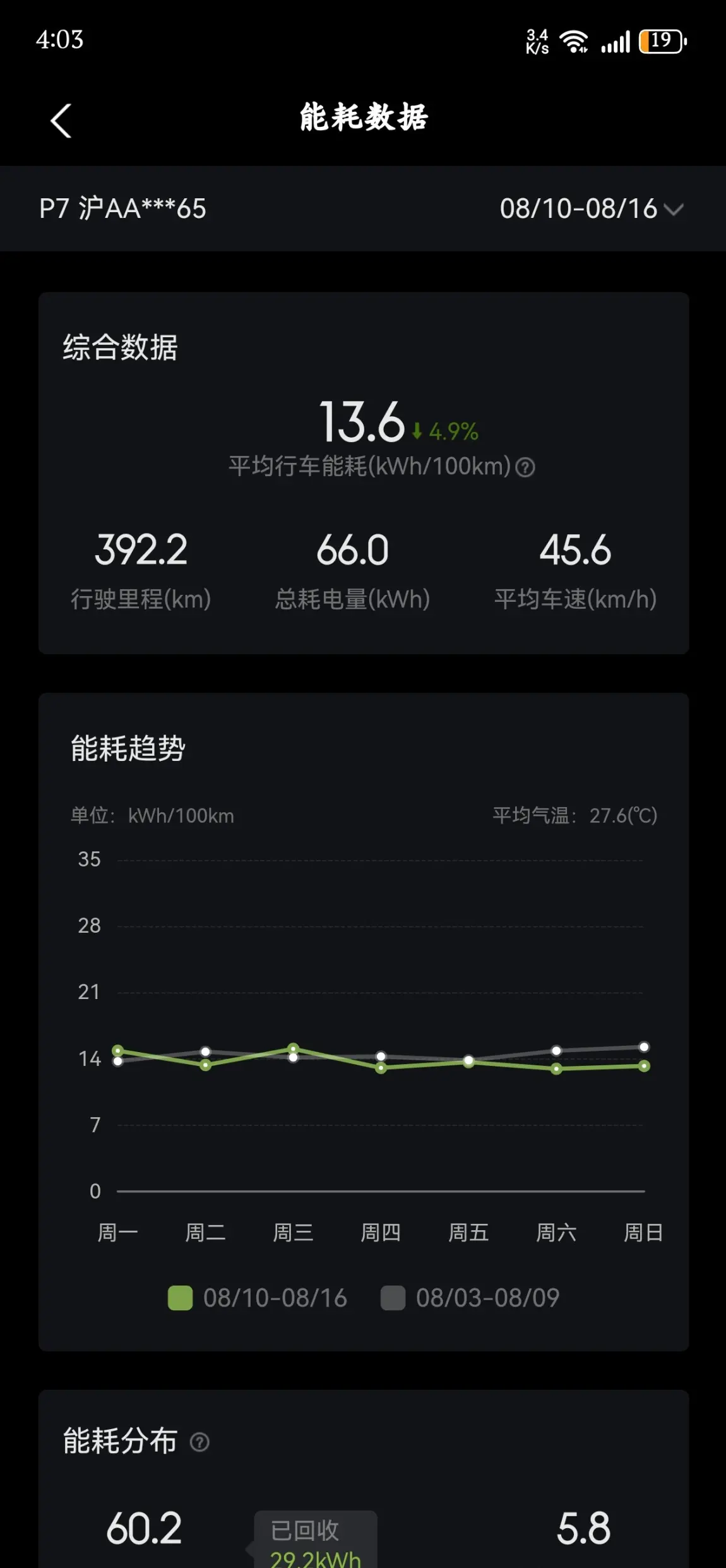The width and height of the screenshot is (726, 1568).
Task: Open the help icon next to 能耗分布
Action: tap(199, 1442)
